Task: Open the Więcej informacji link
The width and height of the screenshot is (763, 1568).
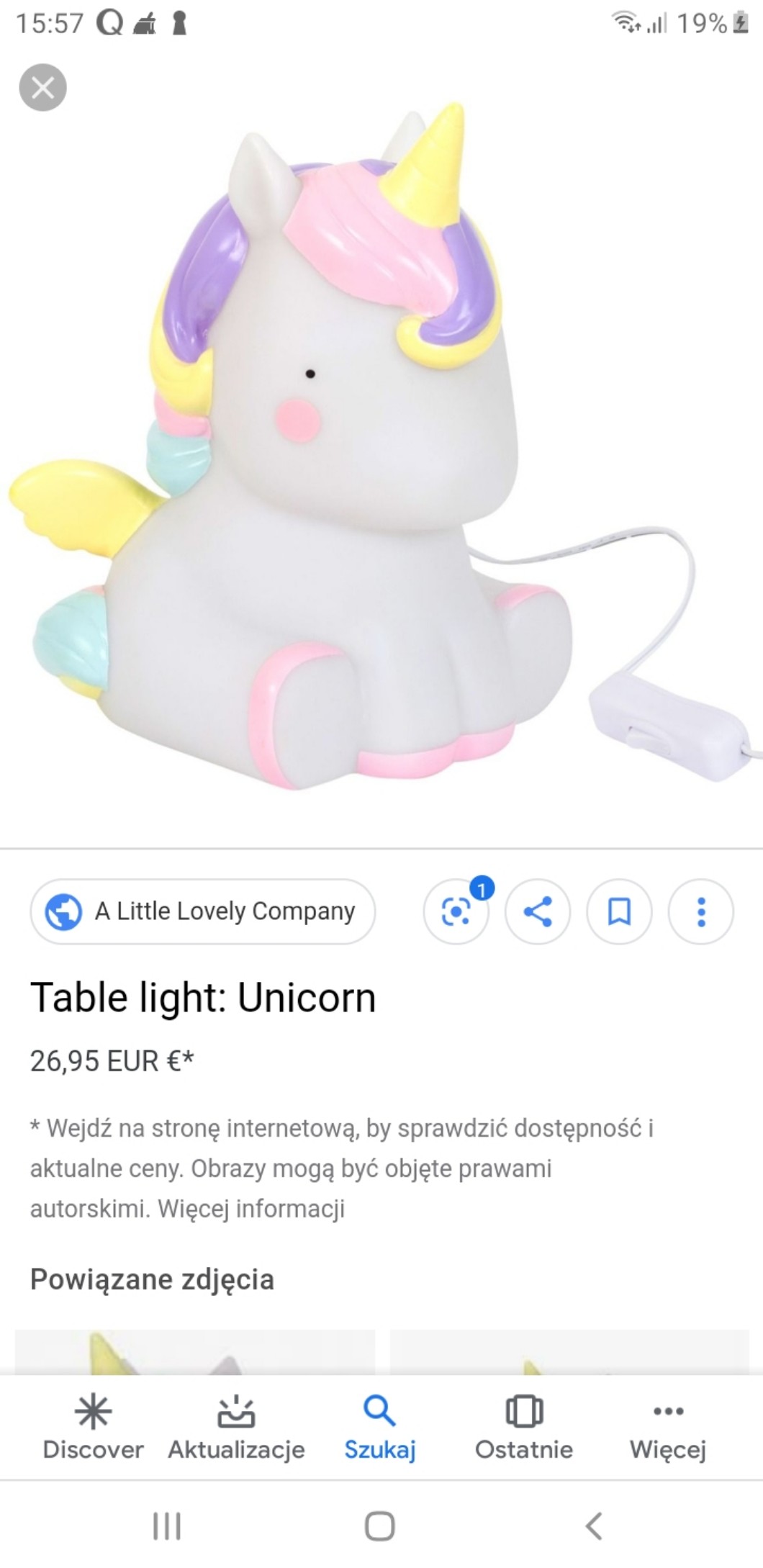Action: click(251, 1208)
